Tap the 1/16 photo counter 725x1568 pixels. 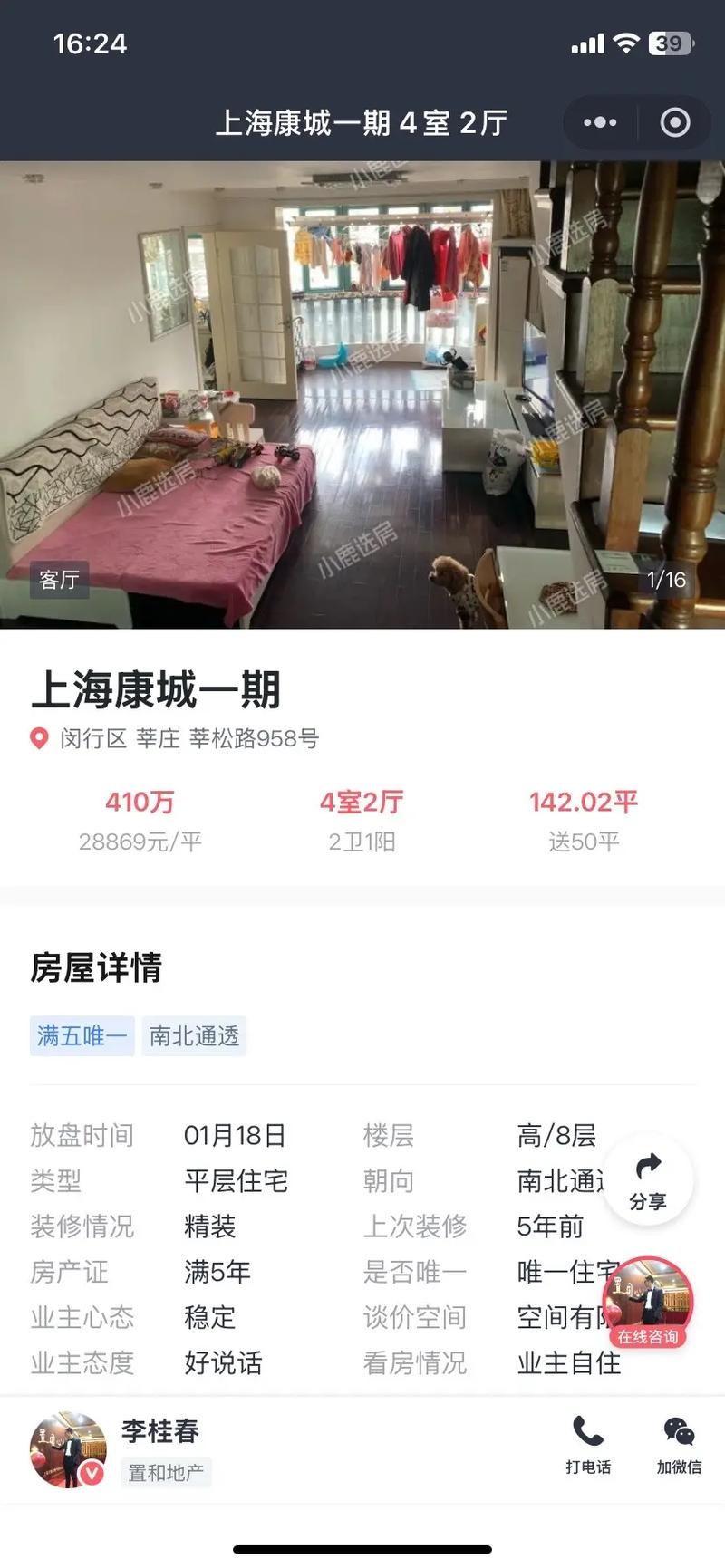(666, 582)
